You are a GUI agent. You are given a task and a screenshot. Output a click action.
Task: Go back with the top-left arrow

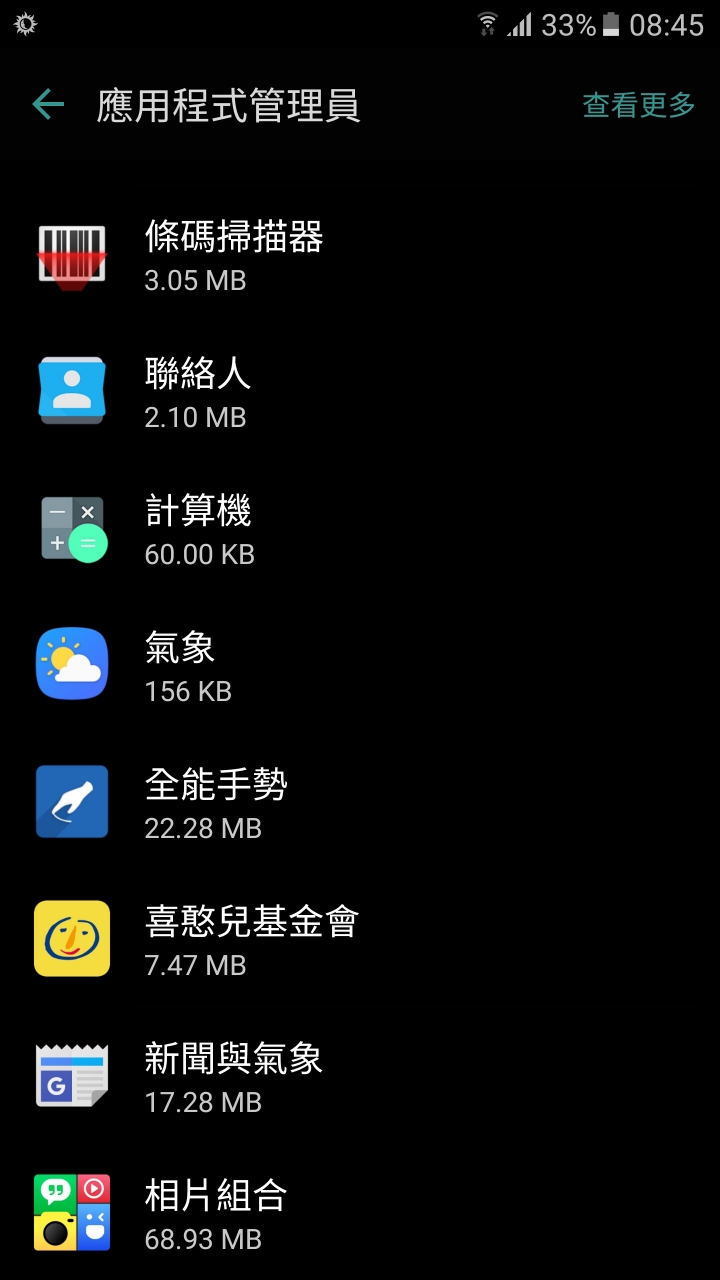(x=48, y=104)
